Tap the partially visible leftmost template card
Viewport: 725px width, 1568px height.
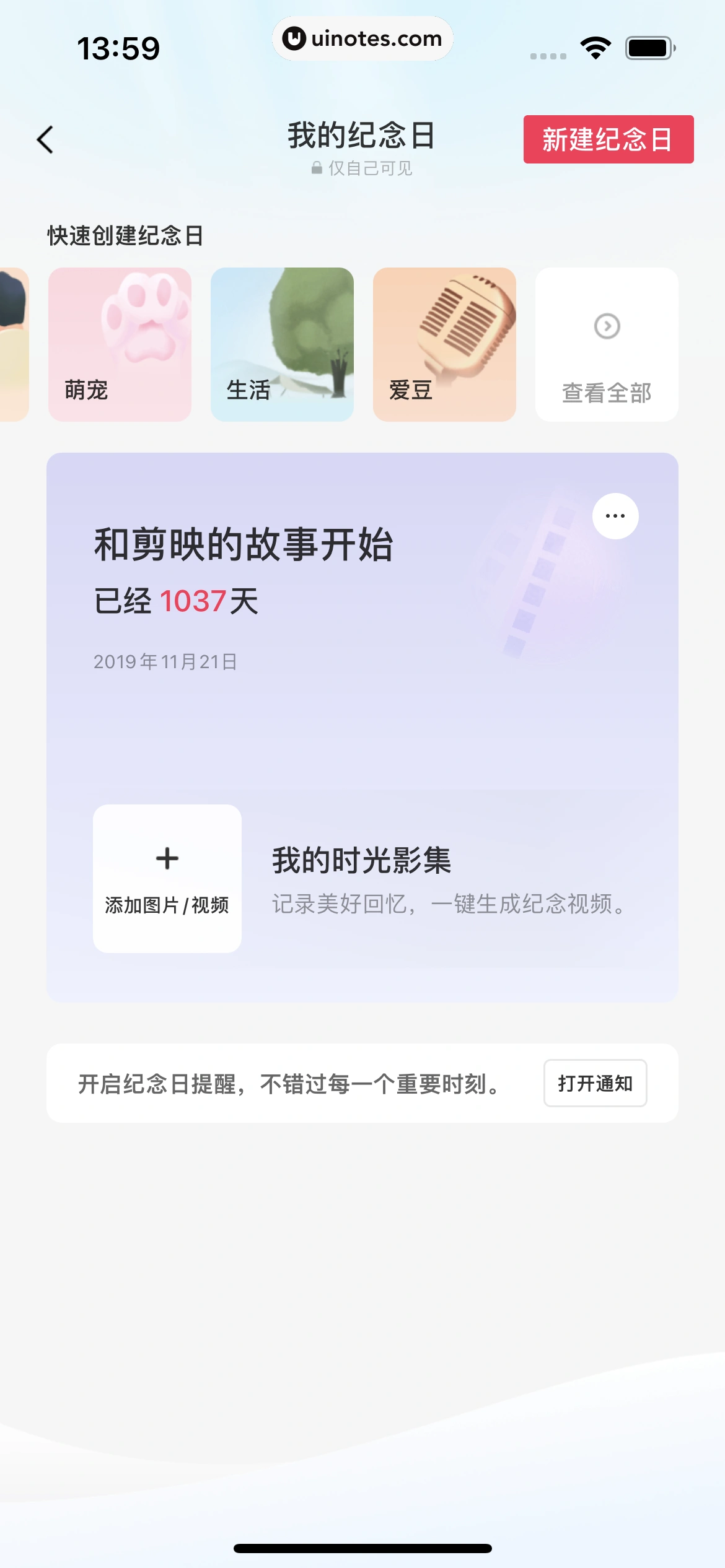(14, 344)
